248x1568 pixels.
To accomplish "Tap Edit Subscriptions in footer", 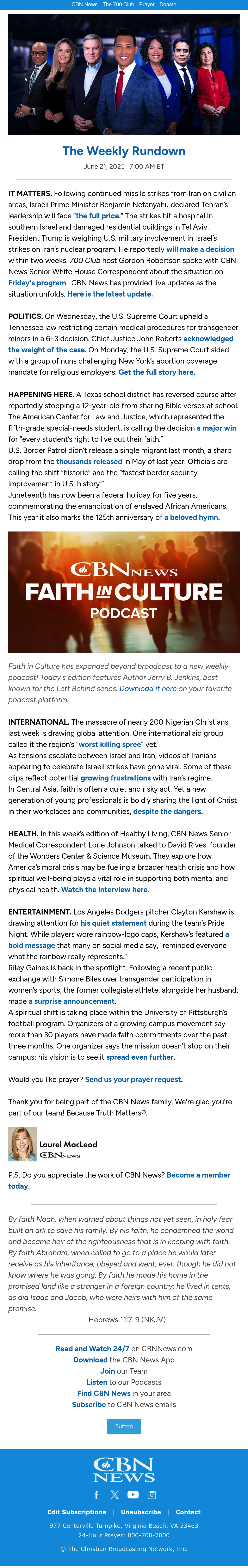I will 77,1512.
